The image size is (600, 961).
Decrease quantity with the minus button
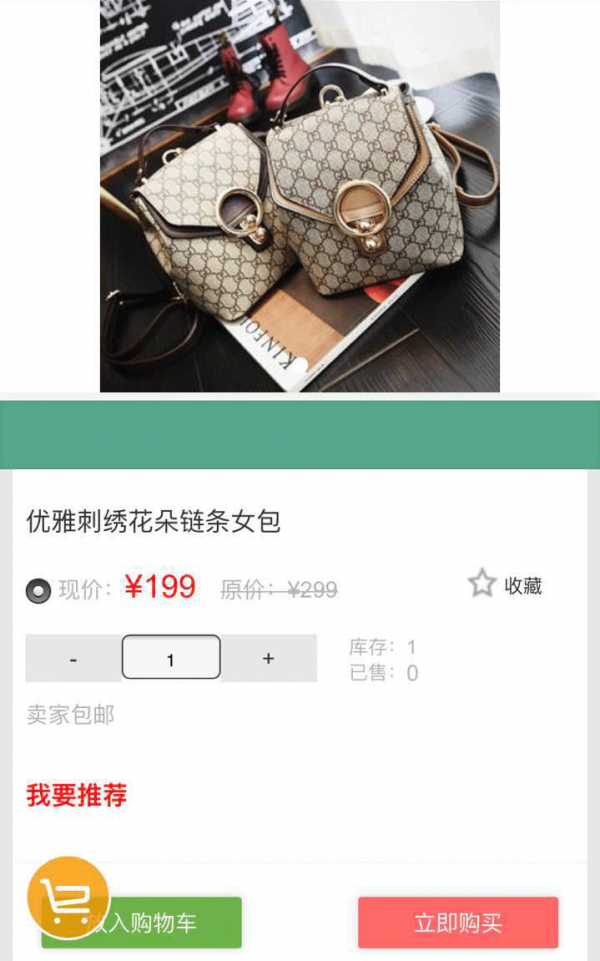tap(73, 659)
